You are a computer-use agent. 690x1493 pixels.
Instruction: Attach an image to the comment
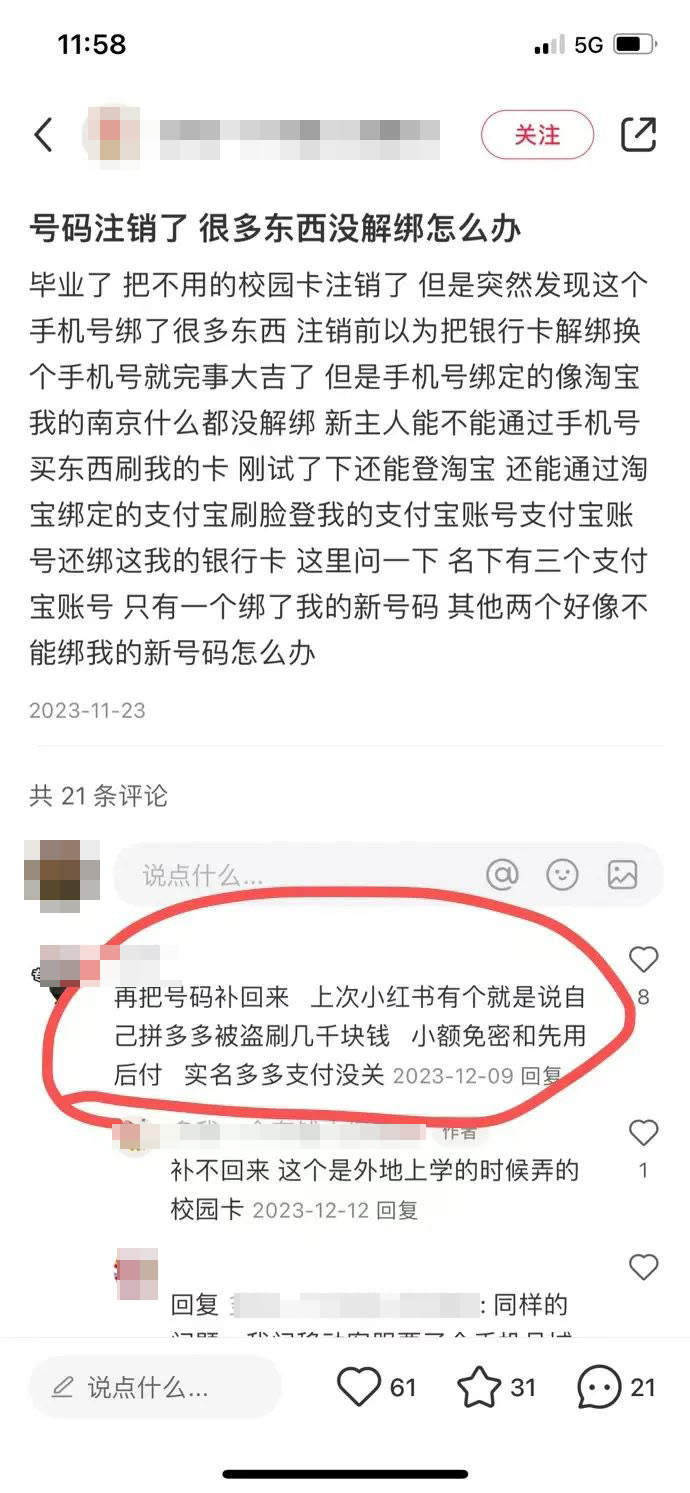pos(622,875)
